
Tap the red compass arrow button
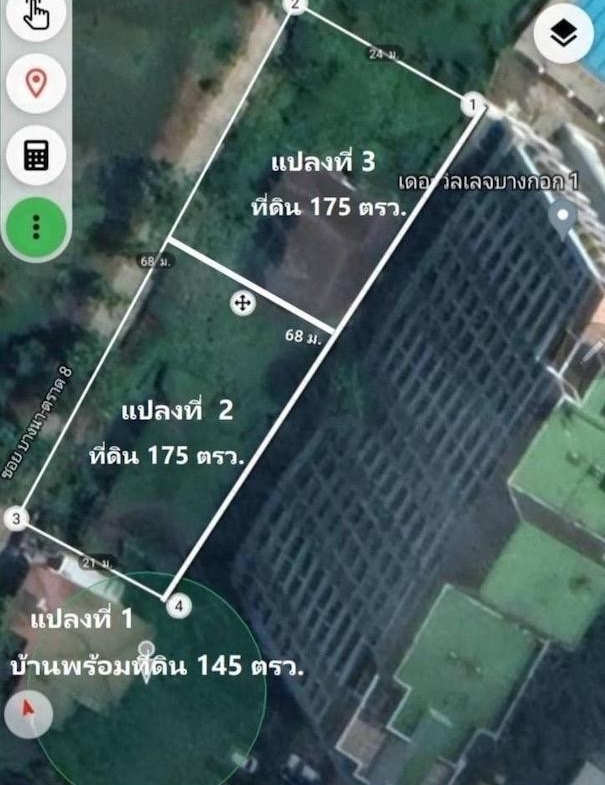point(28,712)
